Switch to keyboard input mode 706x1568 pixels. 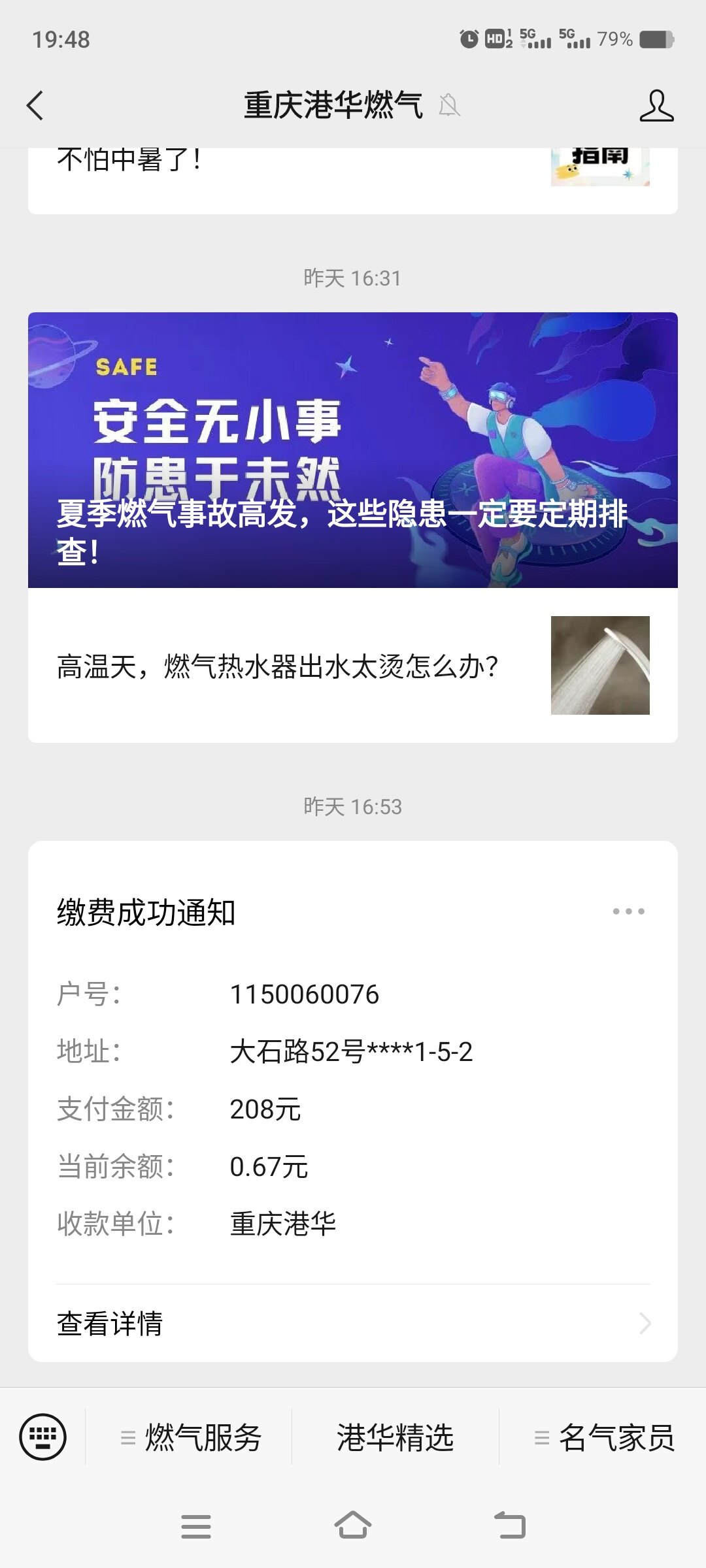tap(43, 1437)
